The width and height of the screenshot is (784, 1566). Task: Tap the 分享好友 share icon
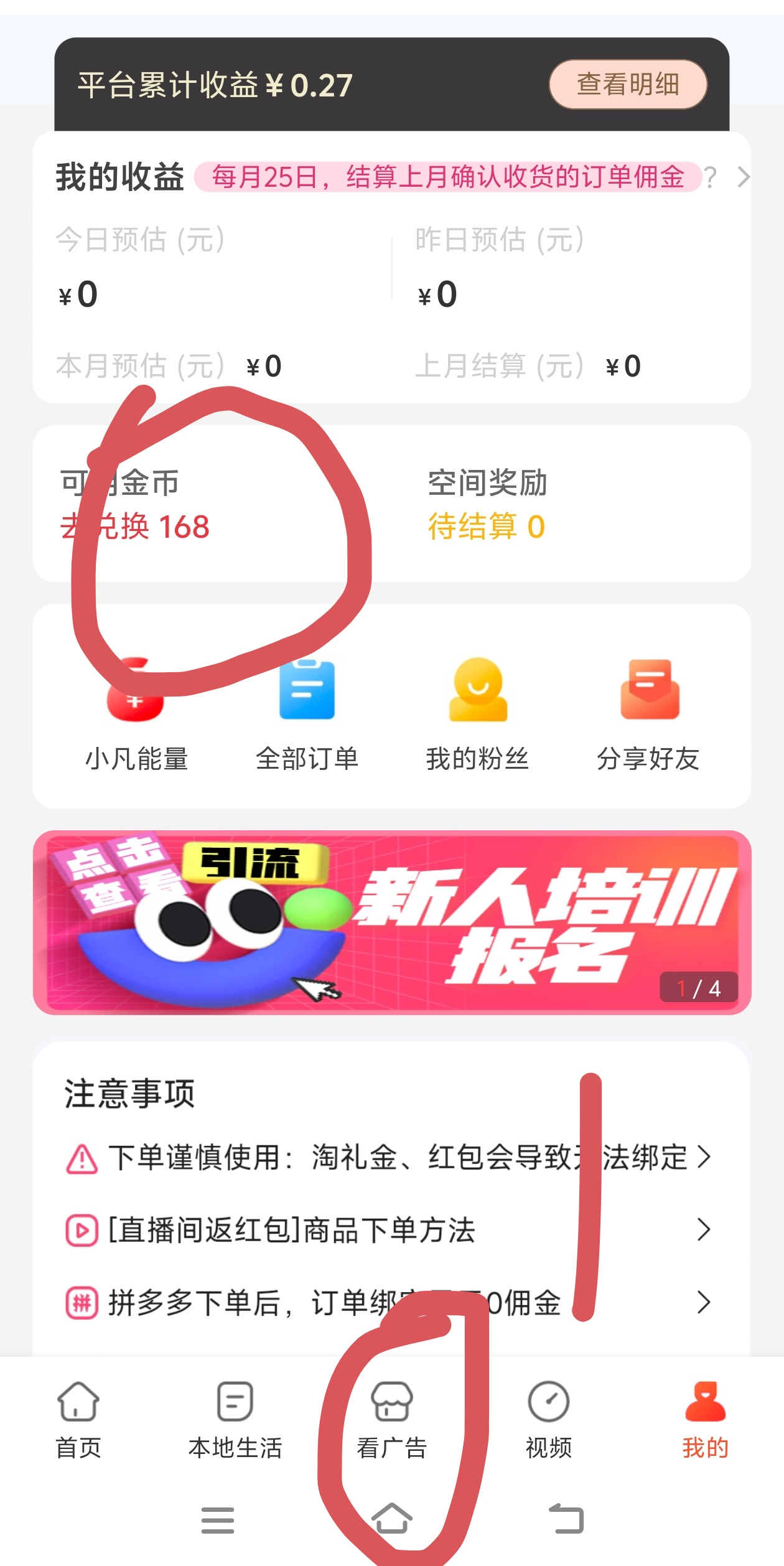(647, 697)
